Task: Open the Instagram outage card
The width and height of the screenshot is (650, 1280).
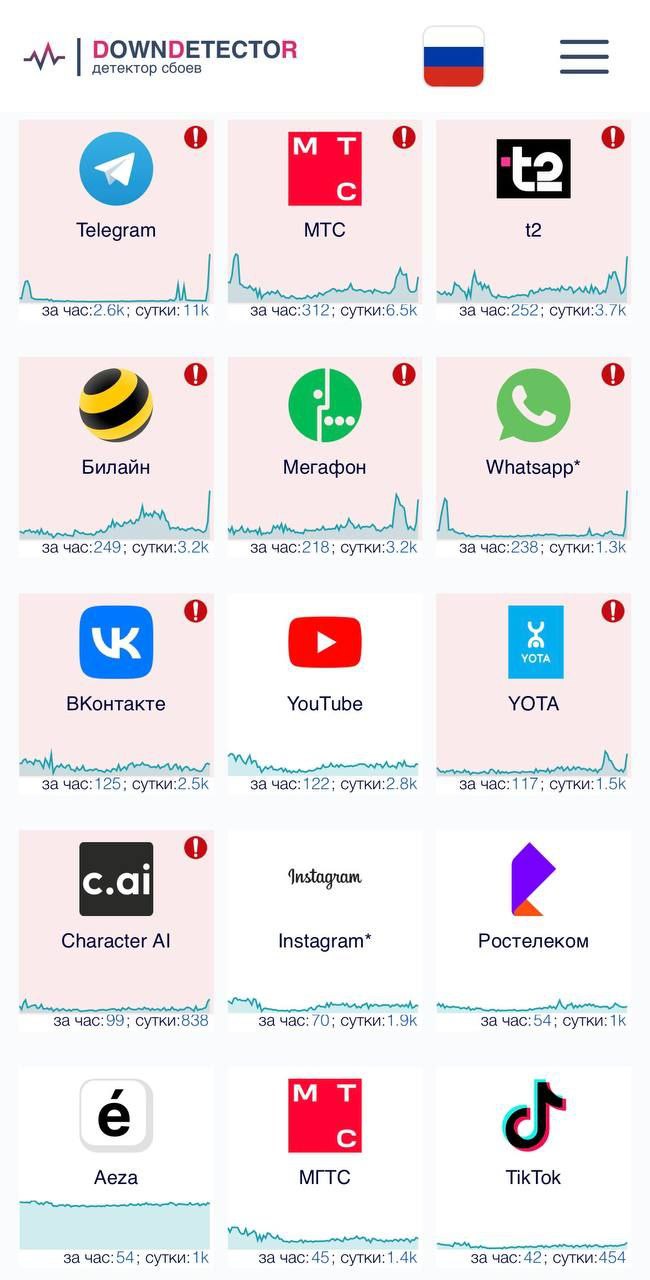Action: [x=324, y=911]
